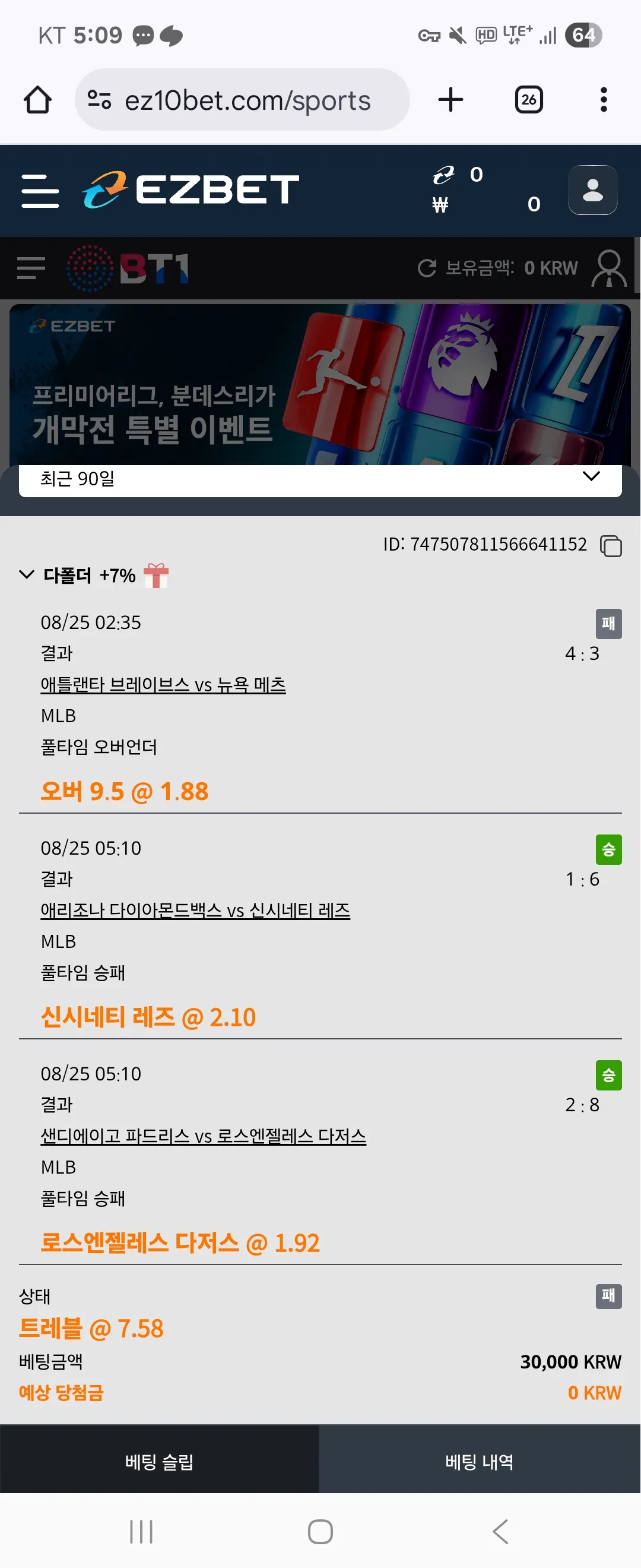The height and width of the screenshot is (1568, 641).
Task: Go to the browser home page
Action: tap(38, 100)
